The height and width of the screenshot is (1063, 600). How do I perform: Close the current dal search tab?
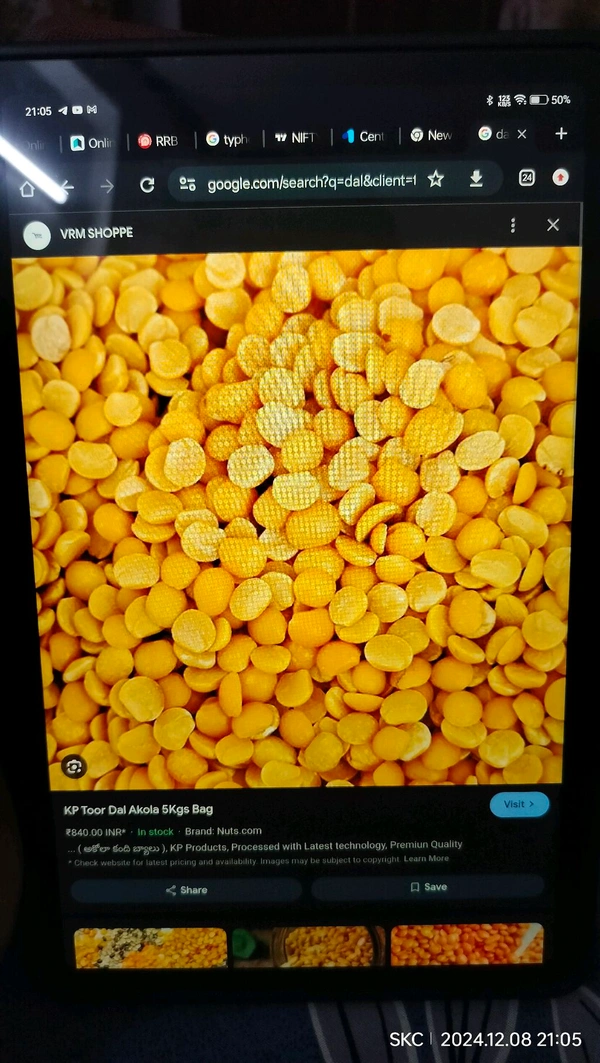click(x=521, y=134)
